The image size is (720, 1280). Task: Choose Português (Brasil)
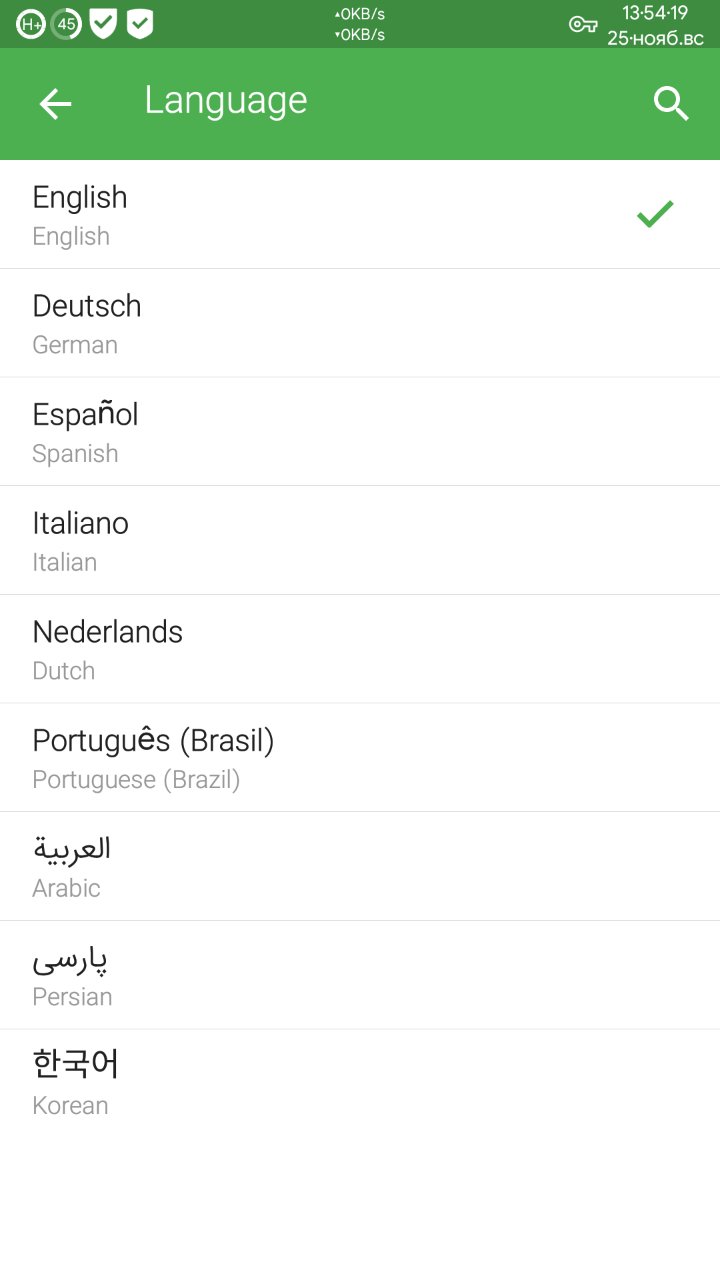[x=360, y=758]
